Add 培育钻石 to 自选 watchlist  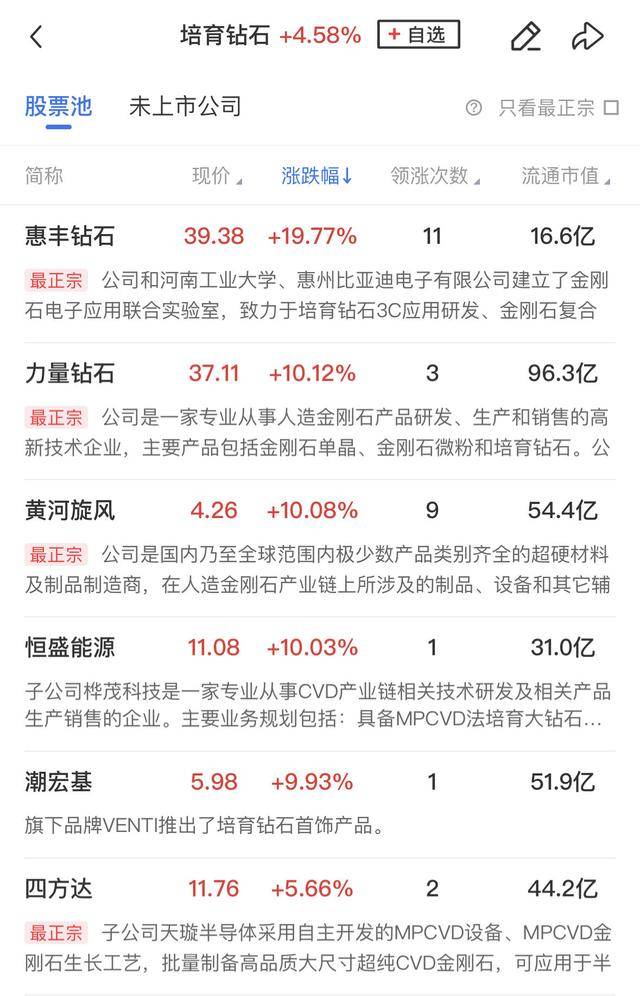pos(418,35)
